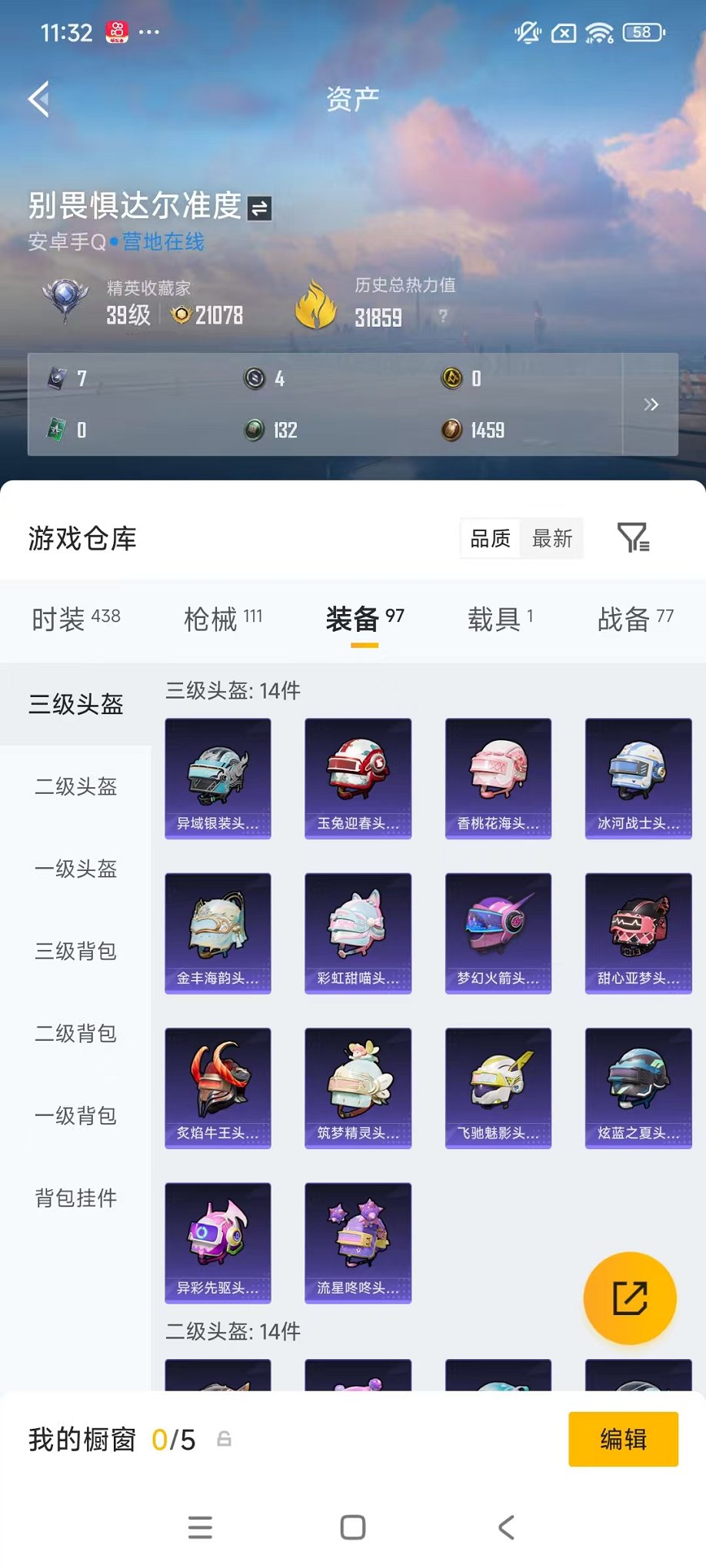Tap 编辑 to edit 我的橱窗
706x1568 pixels.
click(623, 1439)
